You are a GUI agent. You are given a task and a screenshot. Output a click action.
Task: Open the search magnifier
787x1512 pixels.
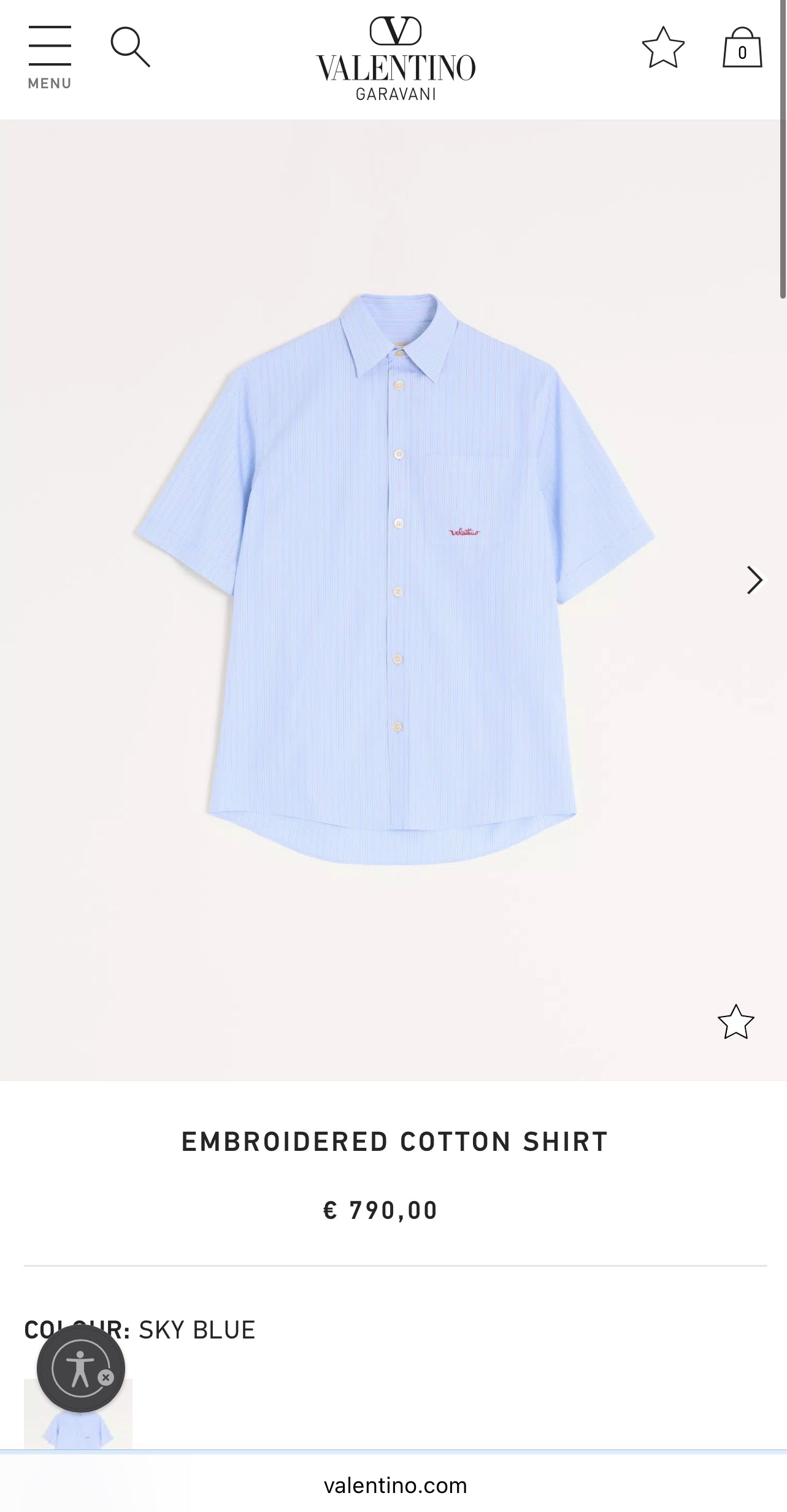pos(130,47)
